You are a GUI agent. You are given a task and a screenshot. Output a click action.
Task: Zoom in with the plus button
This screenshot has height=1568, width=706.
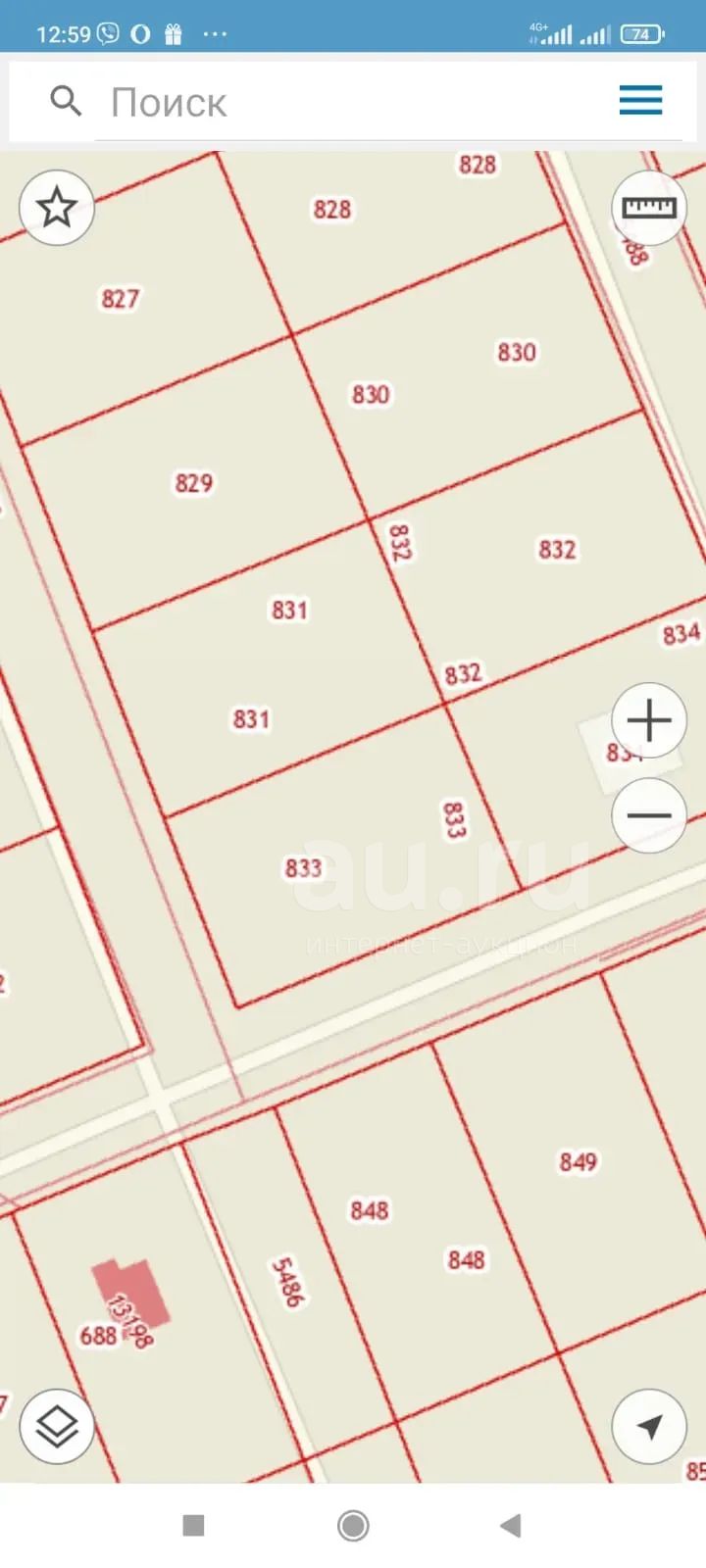pos(649,721)
